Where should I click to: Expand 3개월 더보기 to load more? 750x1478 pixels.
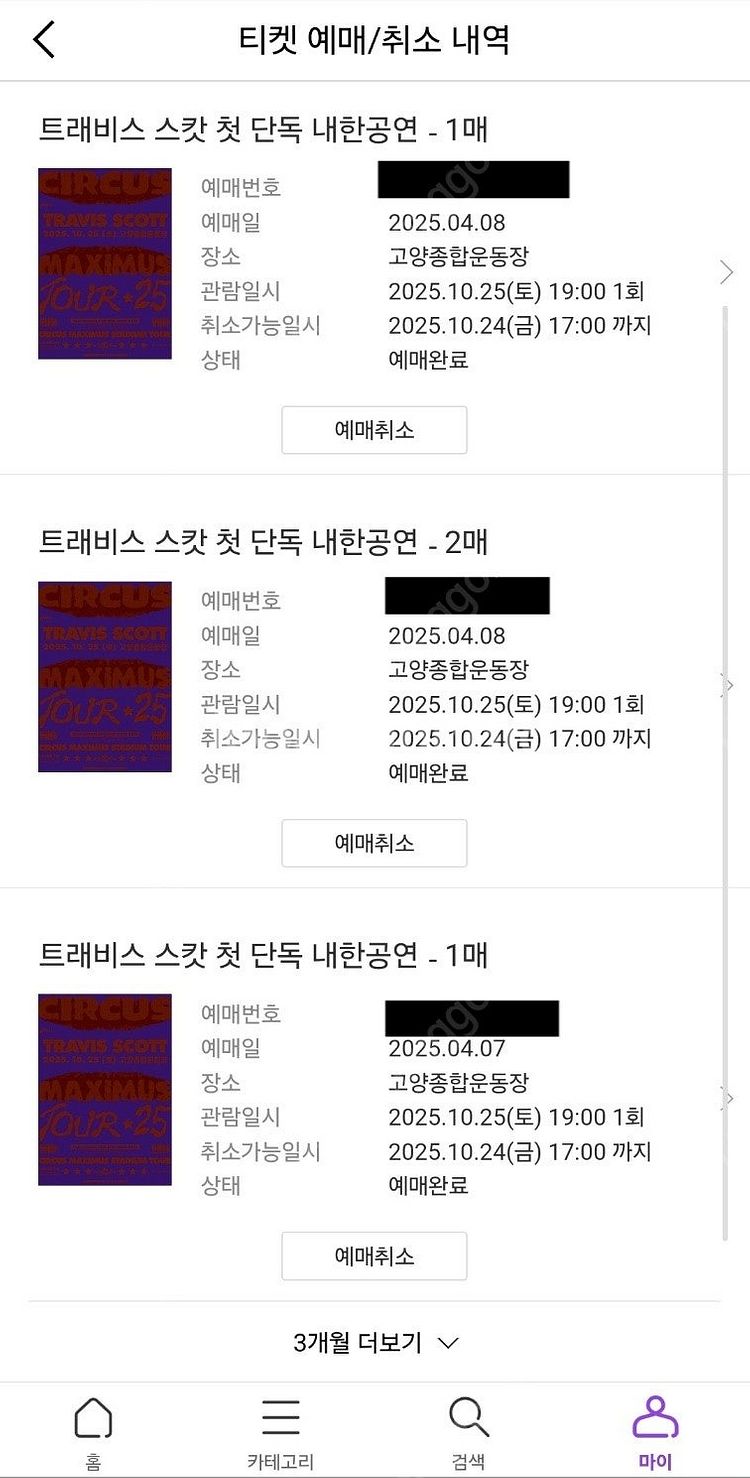(x=375, y=1342)
